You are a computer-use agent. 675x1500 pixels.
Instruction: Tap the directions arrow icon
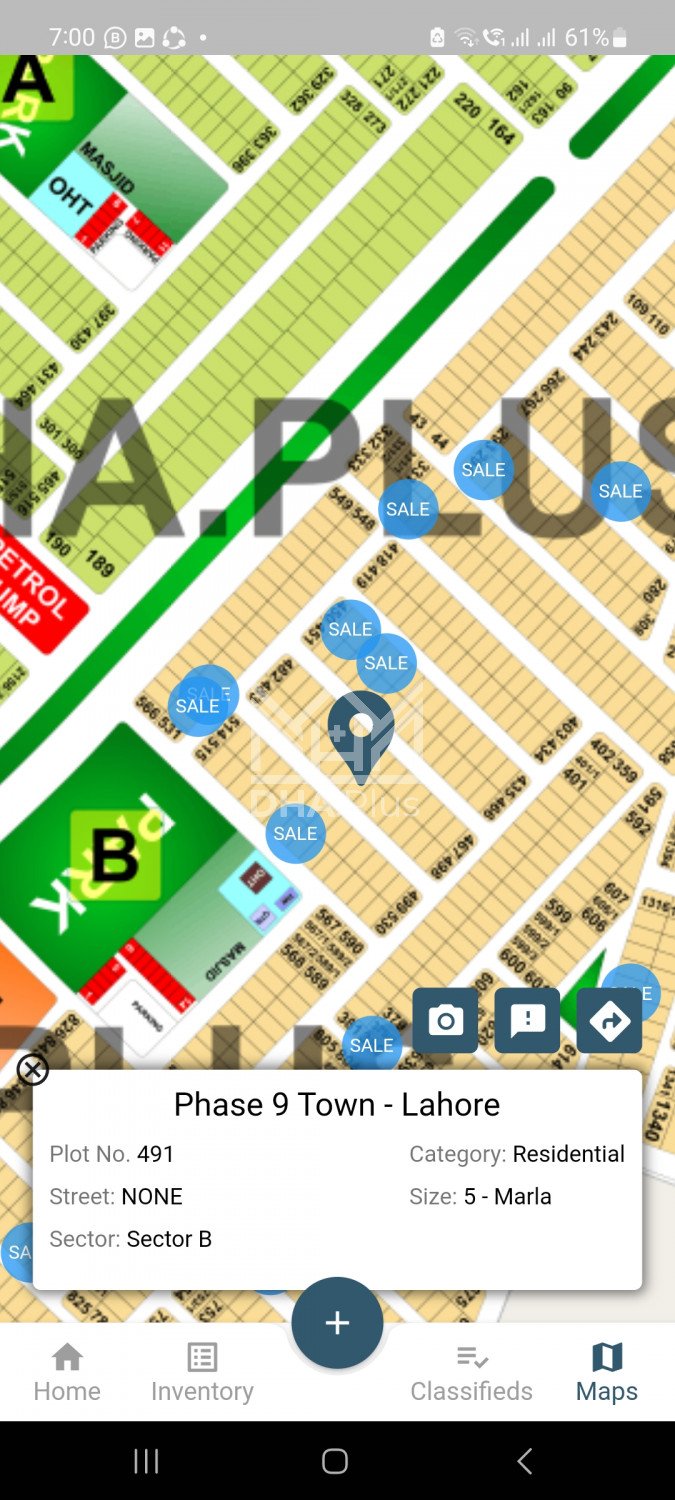tap(609, 1020)
